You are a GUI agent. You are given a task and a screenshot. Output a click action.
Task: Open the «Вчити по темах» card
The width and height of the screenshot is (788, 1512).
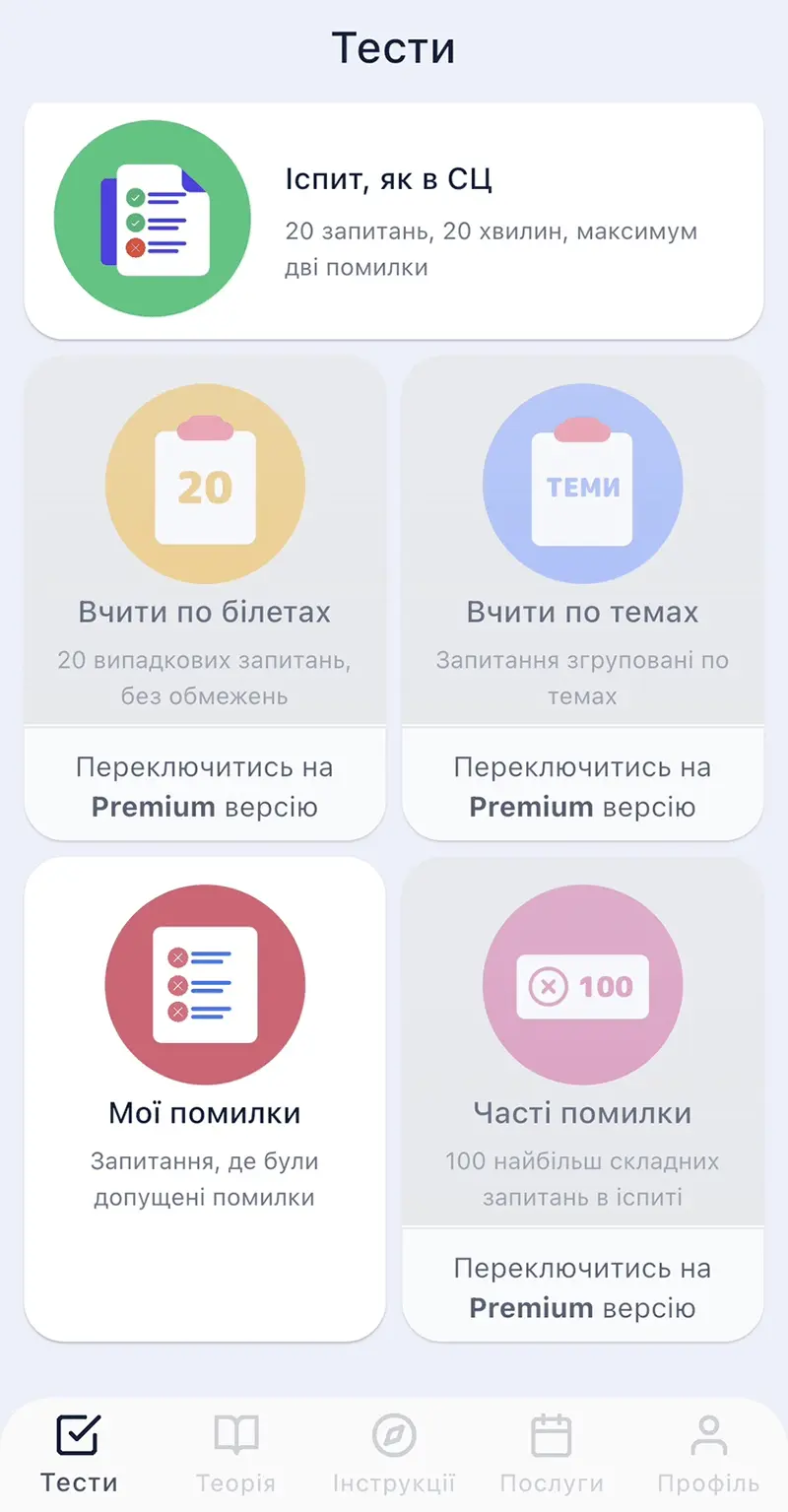pos(582,542)
